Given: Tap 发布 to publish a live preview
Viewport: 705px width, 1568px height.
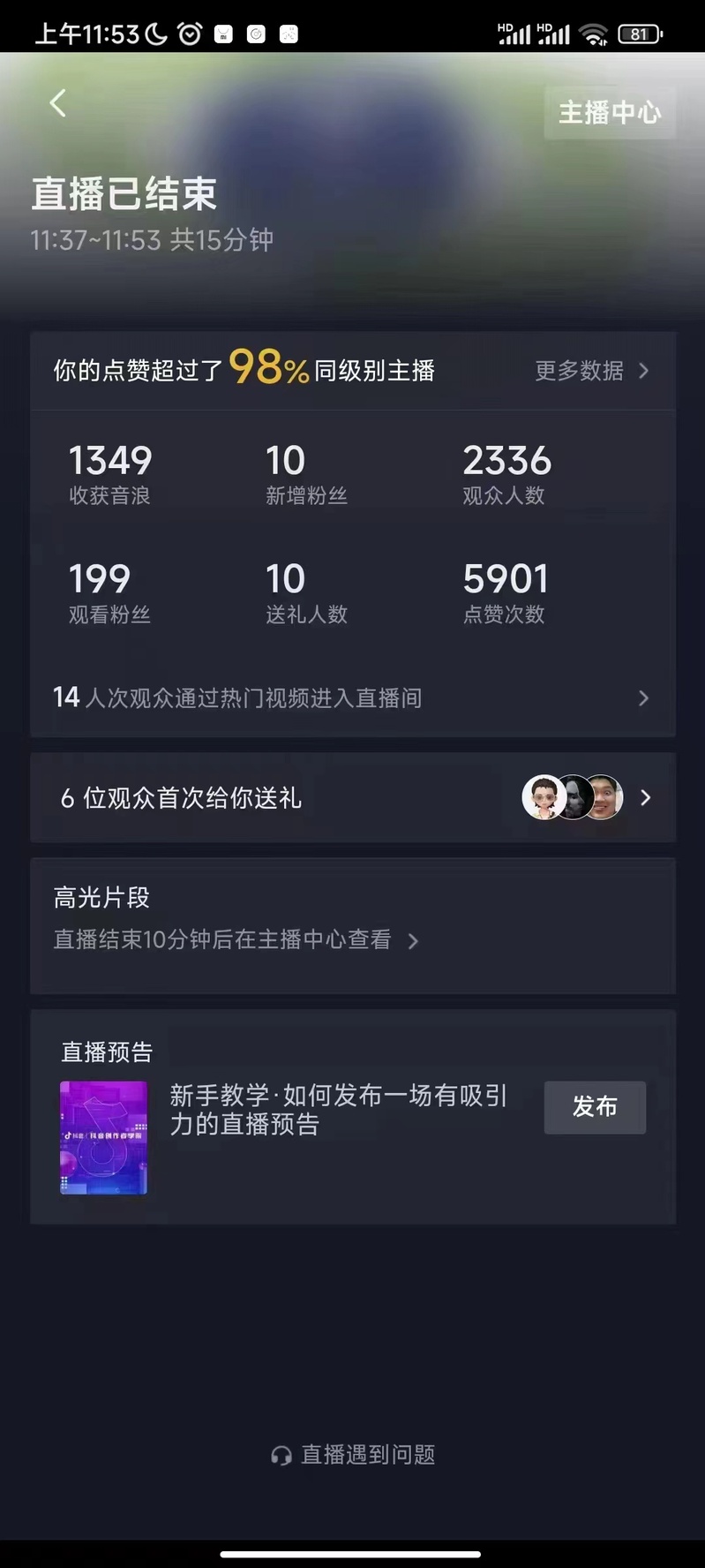Looking at the screenshot, I should click(594, 1107).
